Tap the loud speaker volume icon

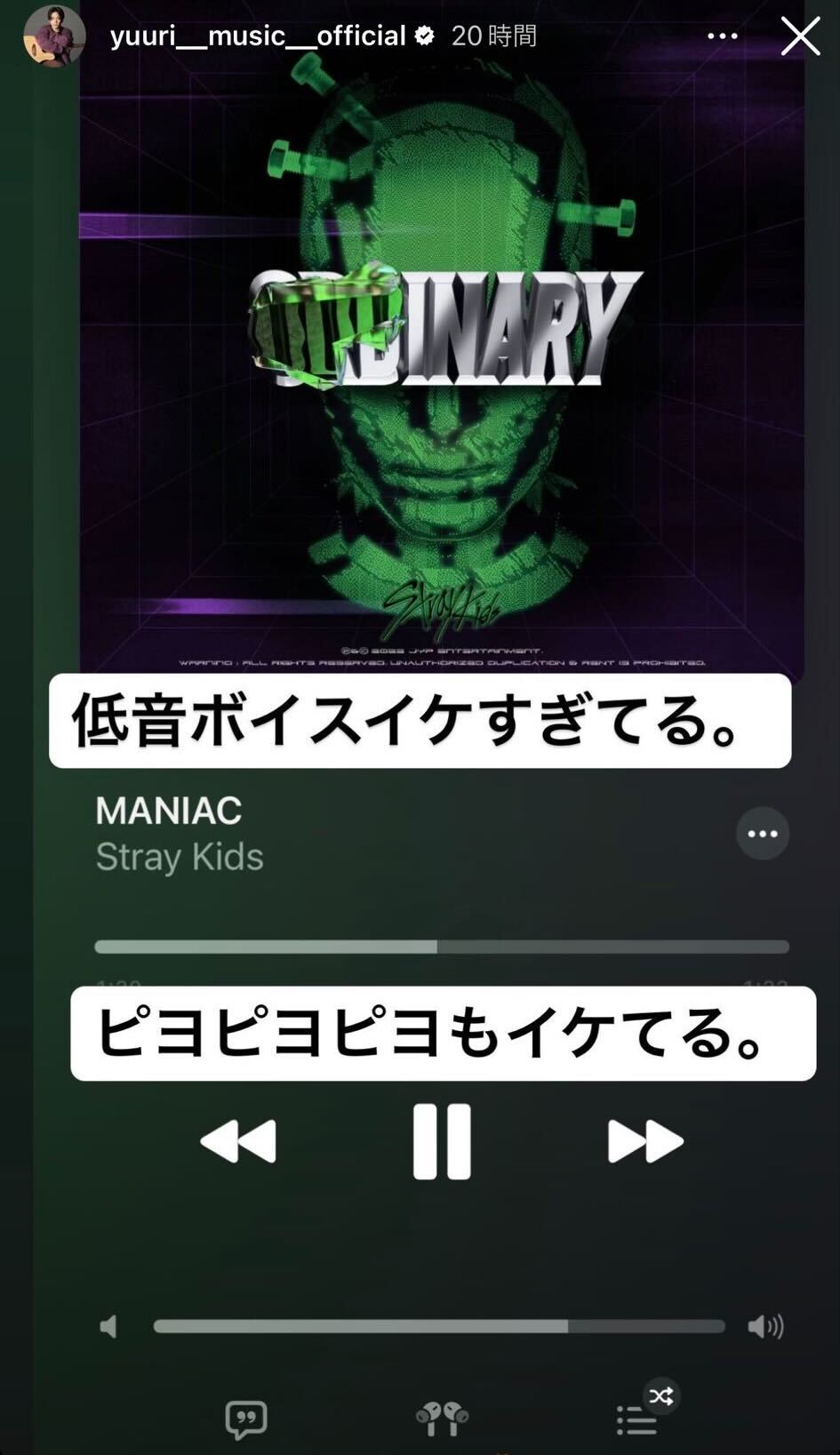[766, 1326]
